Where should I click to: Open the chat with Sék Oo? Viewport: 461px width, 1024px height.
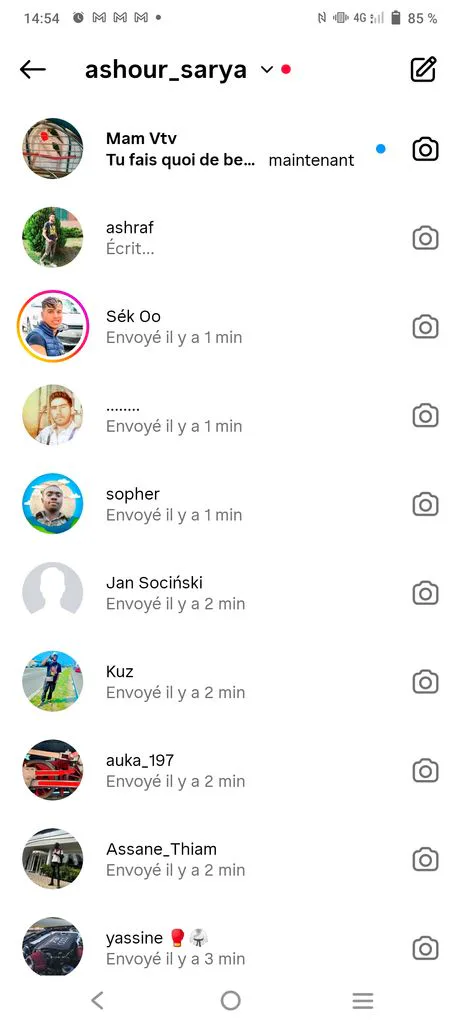[230, 327]
